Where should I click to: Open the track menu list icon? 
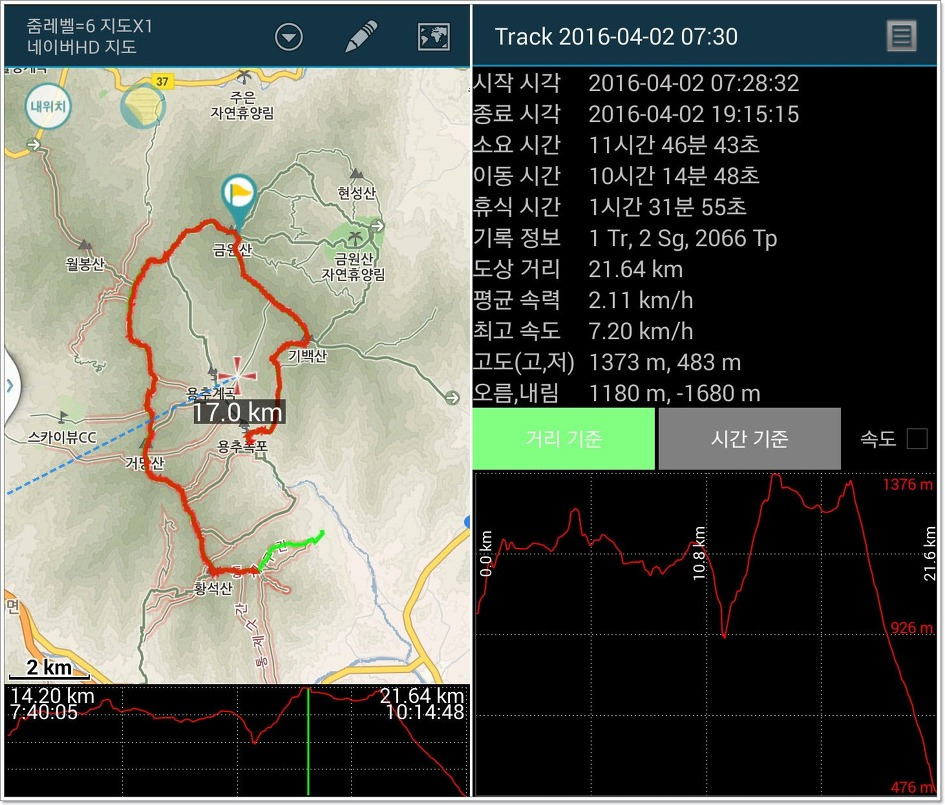click(x=901, y=36)
